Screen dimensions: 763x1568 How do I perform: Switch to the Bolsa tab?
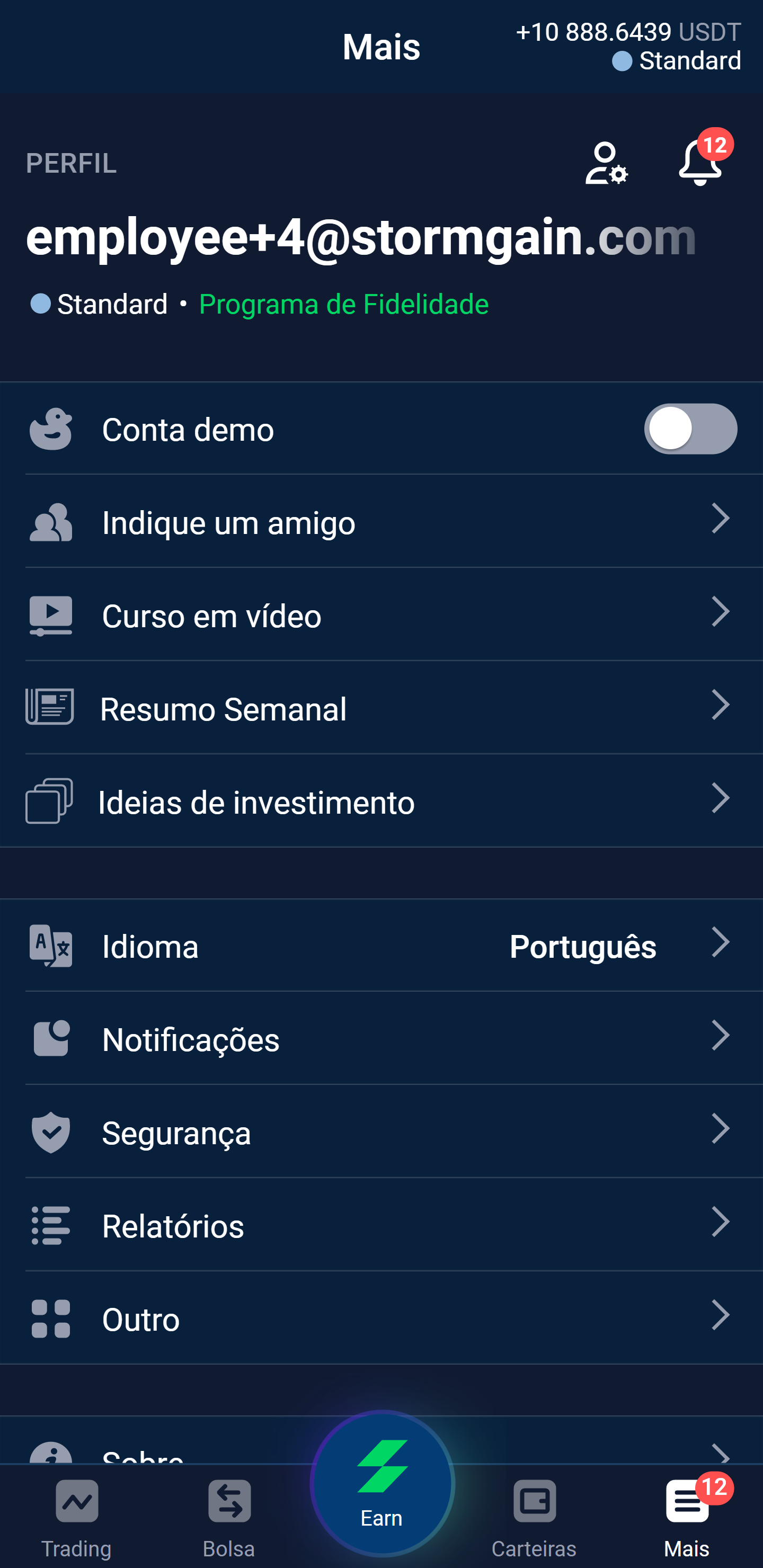click(229, 1517)
